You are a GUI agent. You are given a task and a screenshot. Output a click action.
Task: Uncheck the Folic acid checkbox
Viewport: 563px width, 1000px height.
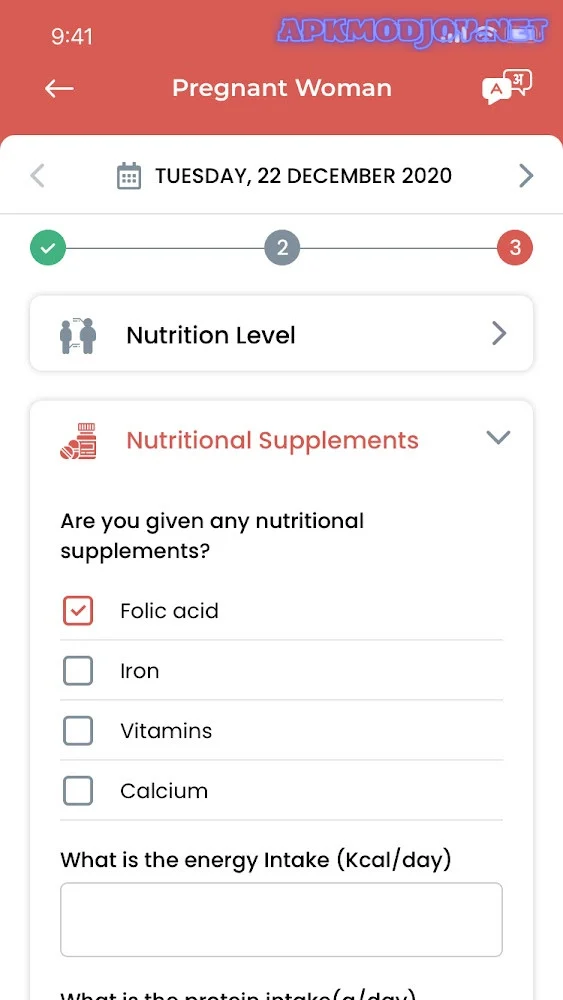(x=78, y=611)
